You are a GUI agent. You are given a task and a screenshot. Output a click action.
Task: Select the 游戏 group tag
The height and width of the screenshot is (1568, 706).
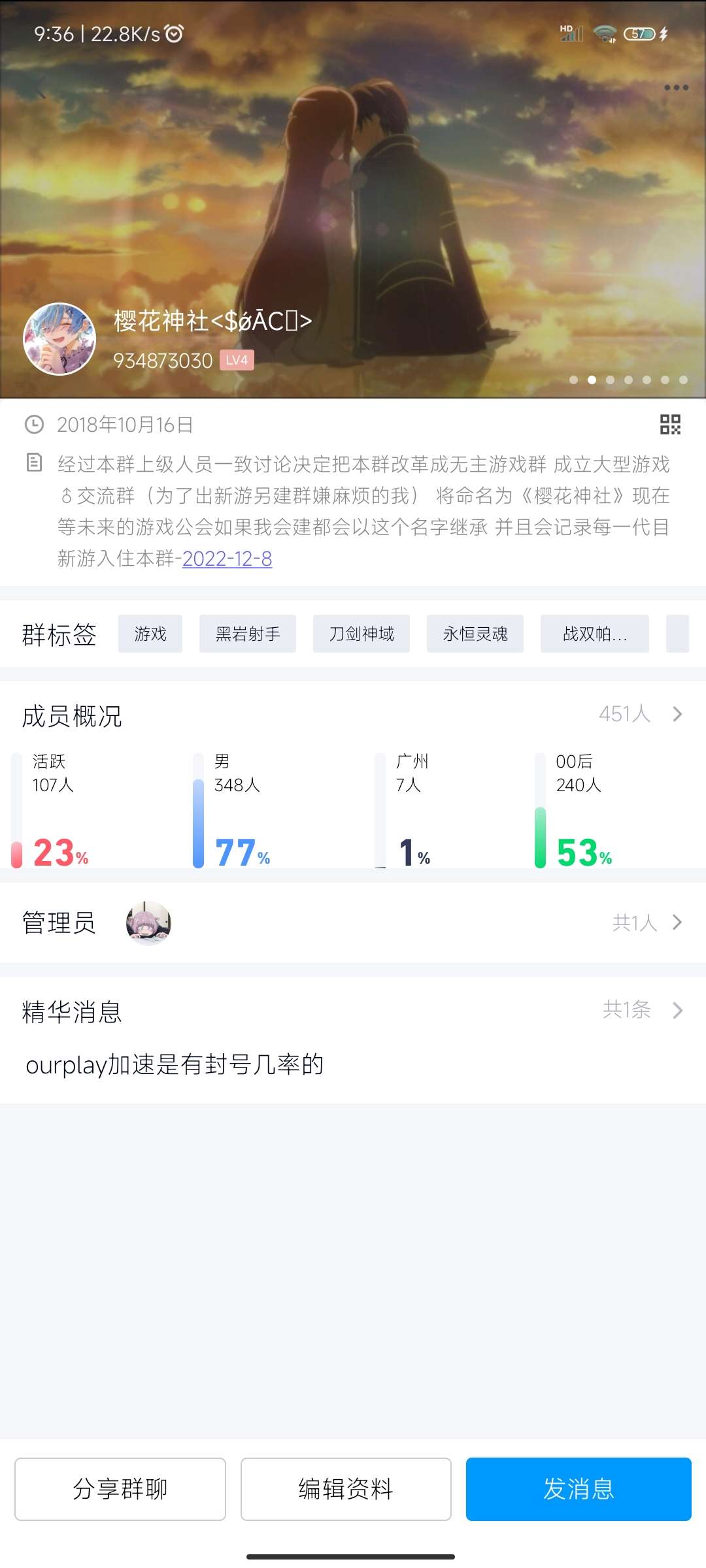[150, 634]
